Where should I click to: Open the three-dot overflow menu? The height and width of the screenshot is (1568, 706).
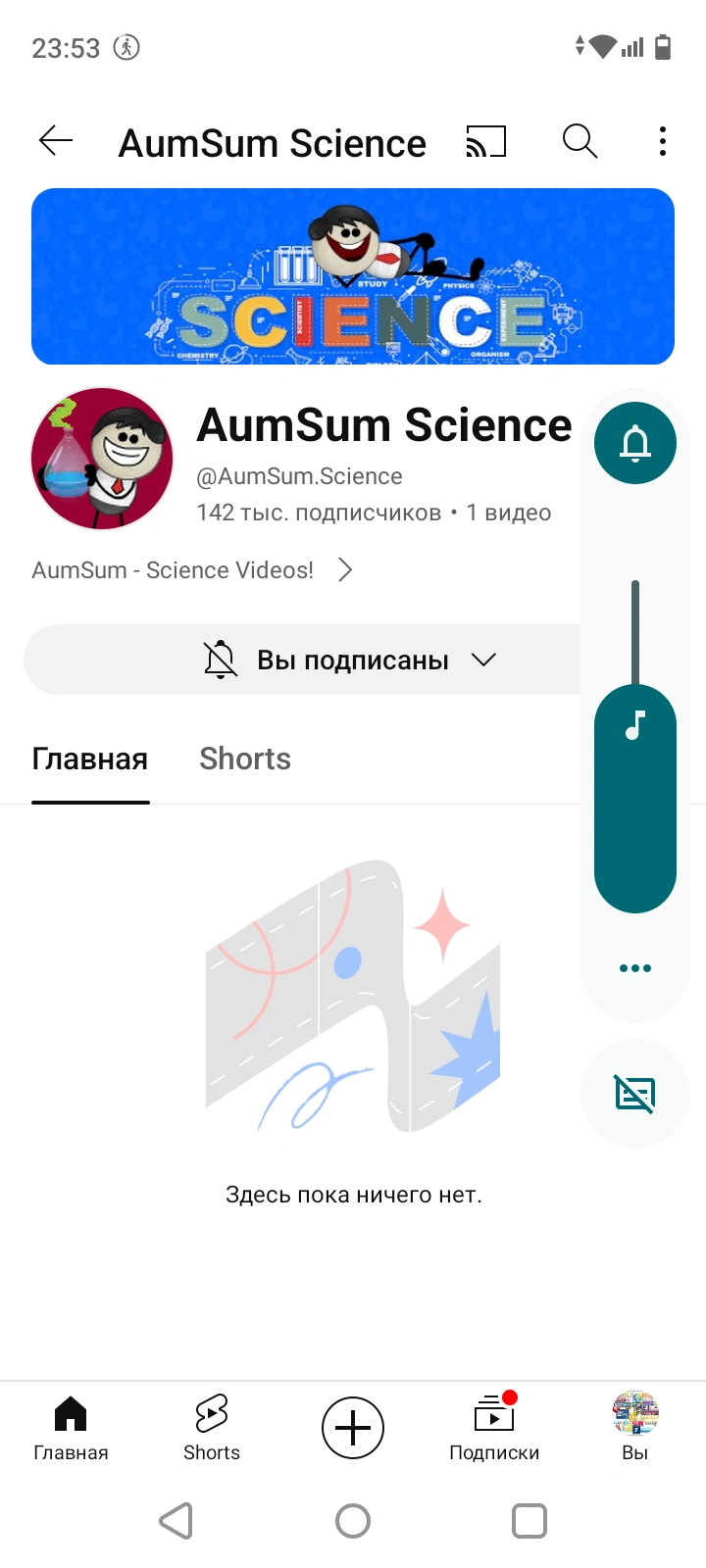pyautogui.click(x=663, y=141)
